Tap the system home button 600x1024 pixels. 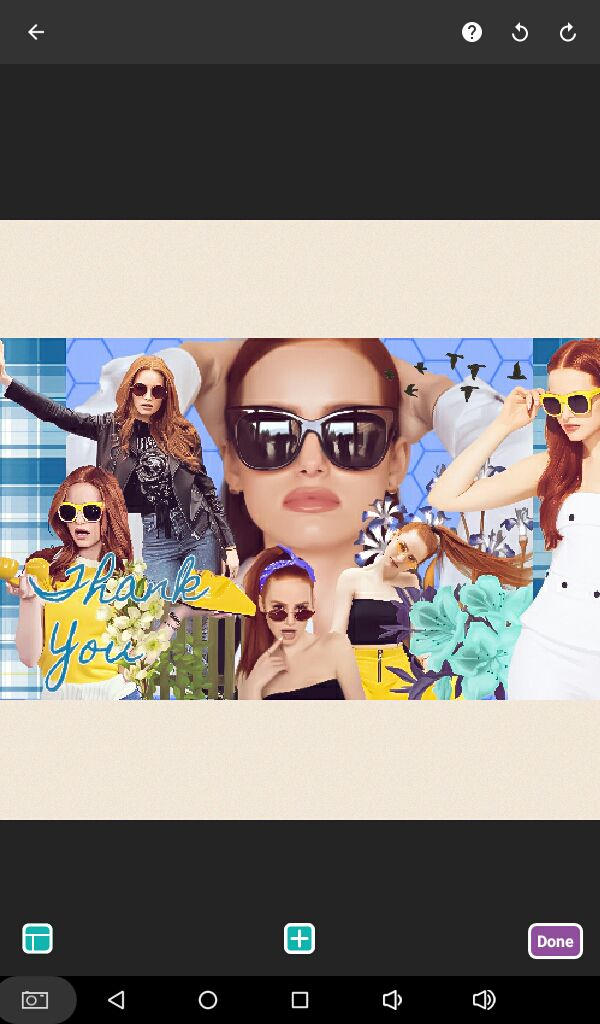coord(208,1000)
